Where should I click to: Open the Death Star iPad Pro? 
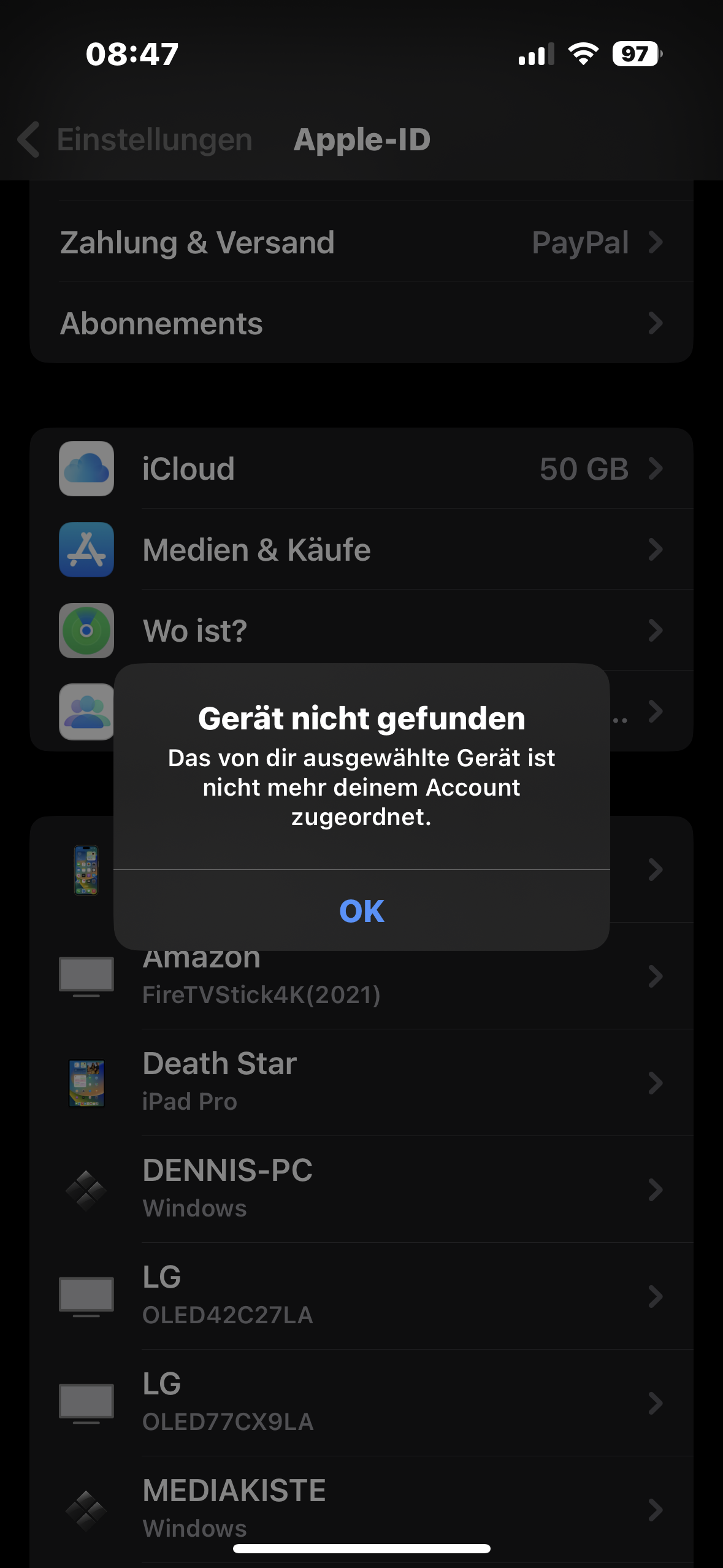[361, 1083]
